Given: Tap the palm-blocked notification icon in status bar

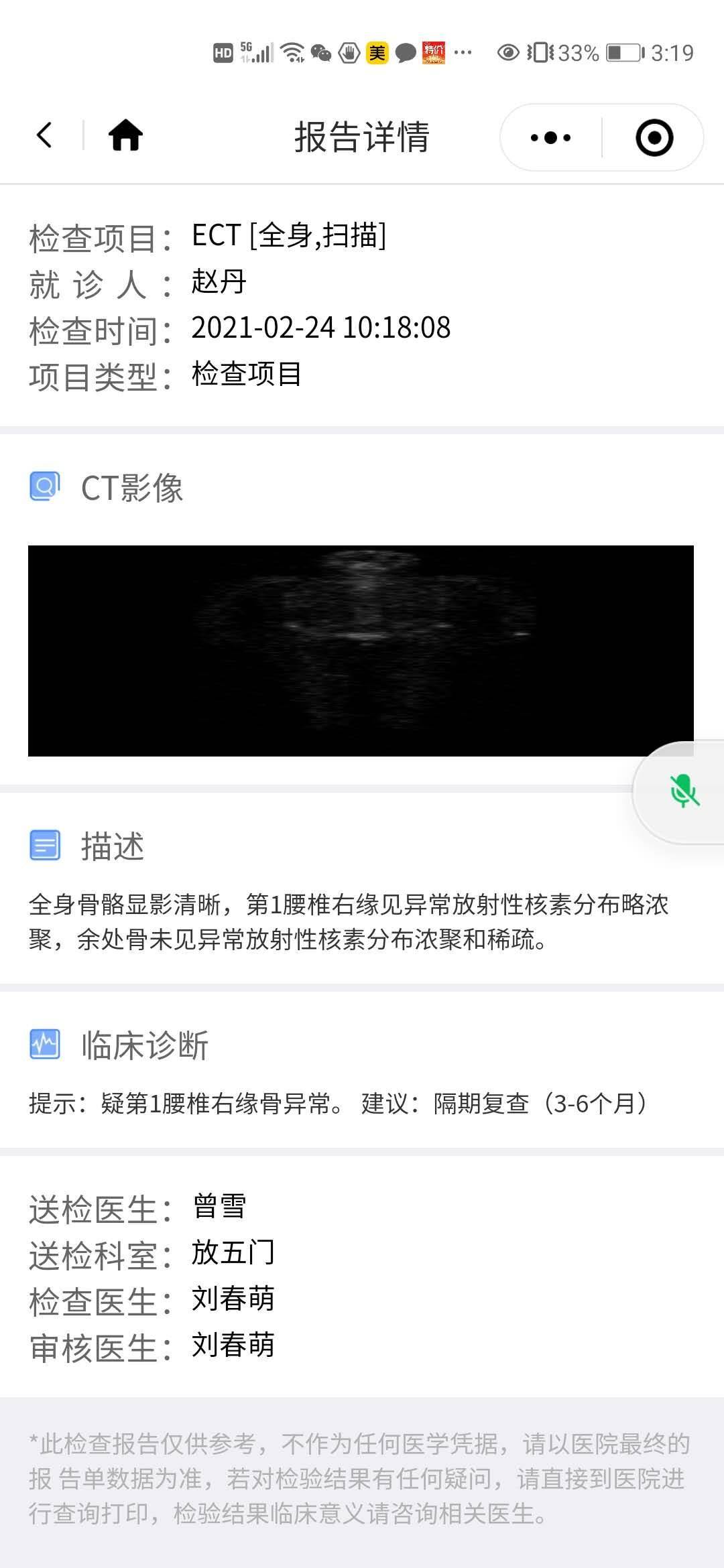Looking at the screenshot, I should pyautogui.click(x=348, y=54).
